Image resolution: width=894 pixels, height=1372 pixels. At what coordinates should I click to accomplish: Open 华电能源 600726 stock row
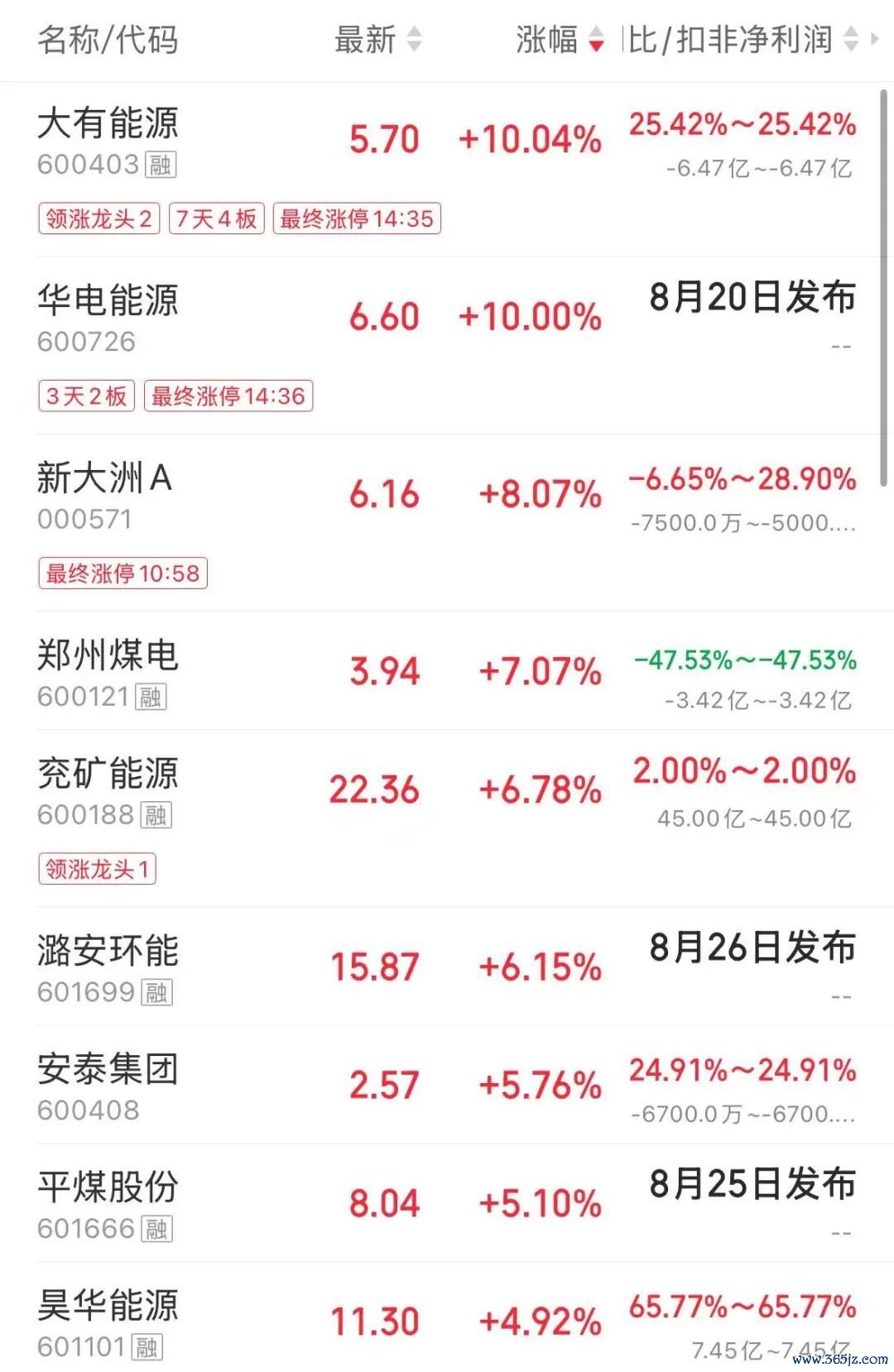point(447,345)
